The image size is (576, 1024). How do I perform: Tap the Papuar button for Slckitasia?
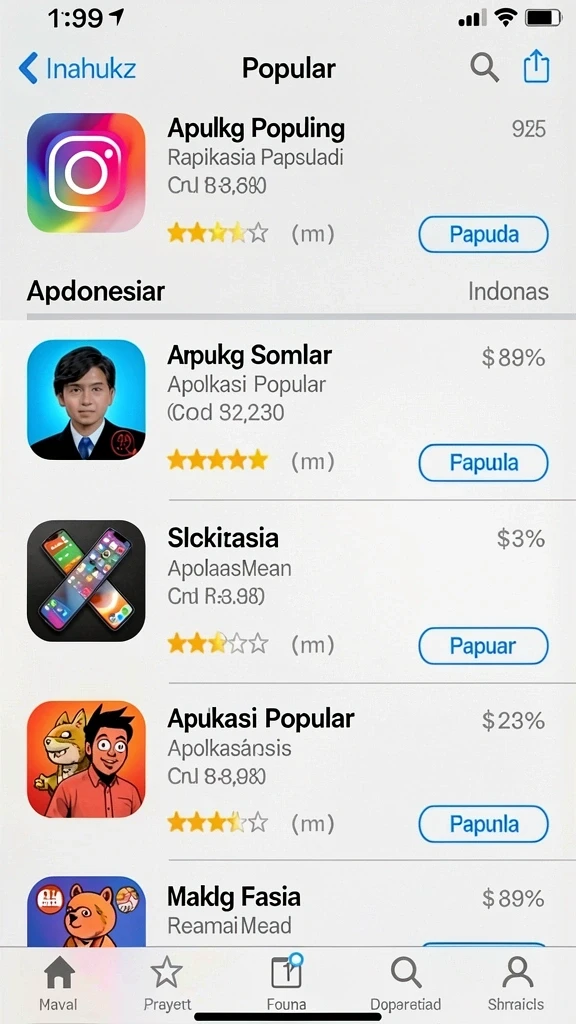[x=483, y=646]
